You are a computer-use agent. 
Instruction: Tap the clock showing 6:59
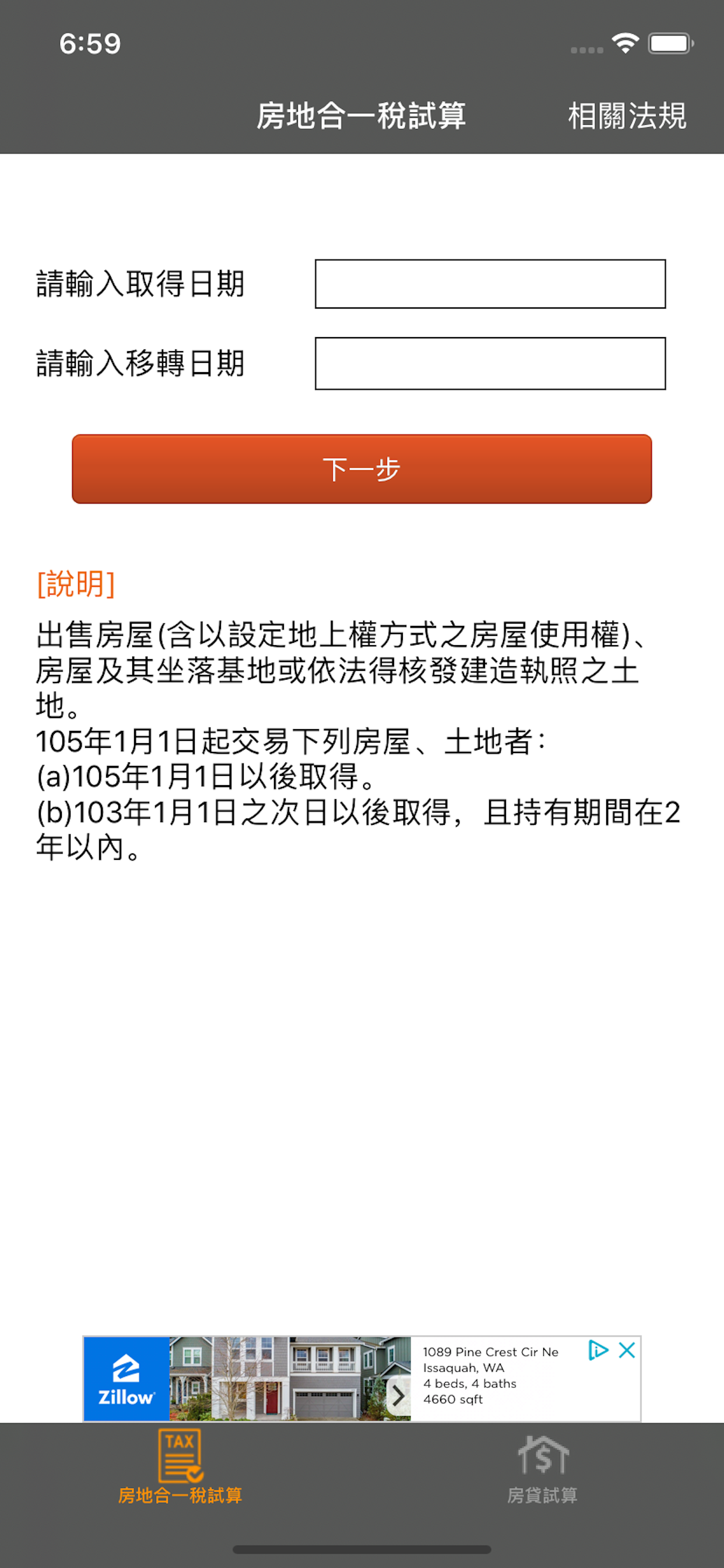(89, 42)
